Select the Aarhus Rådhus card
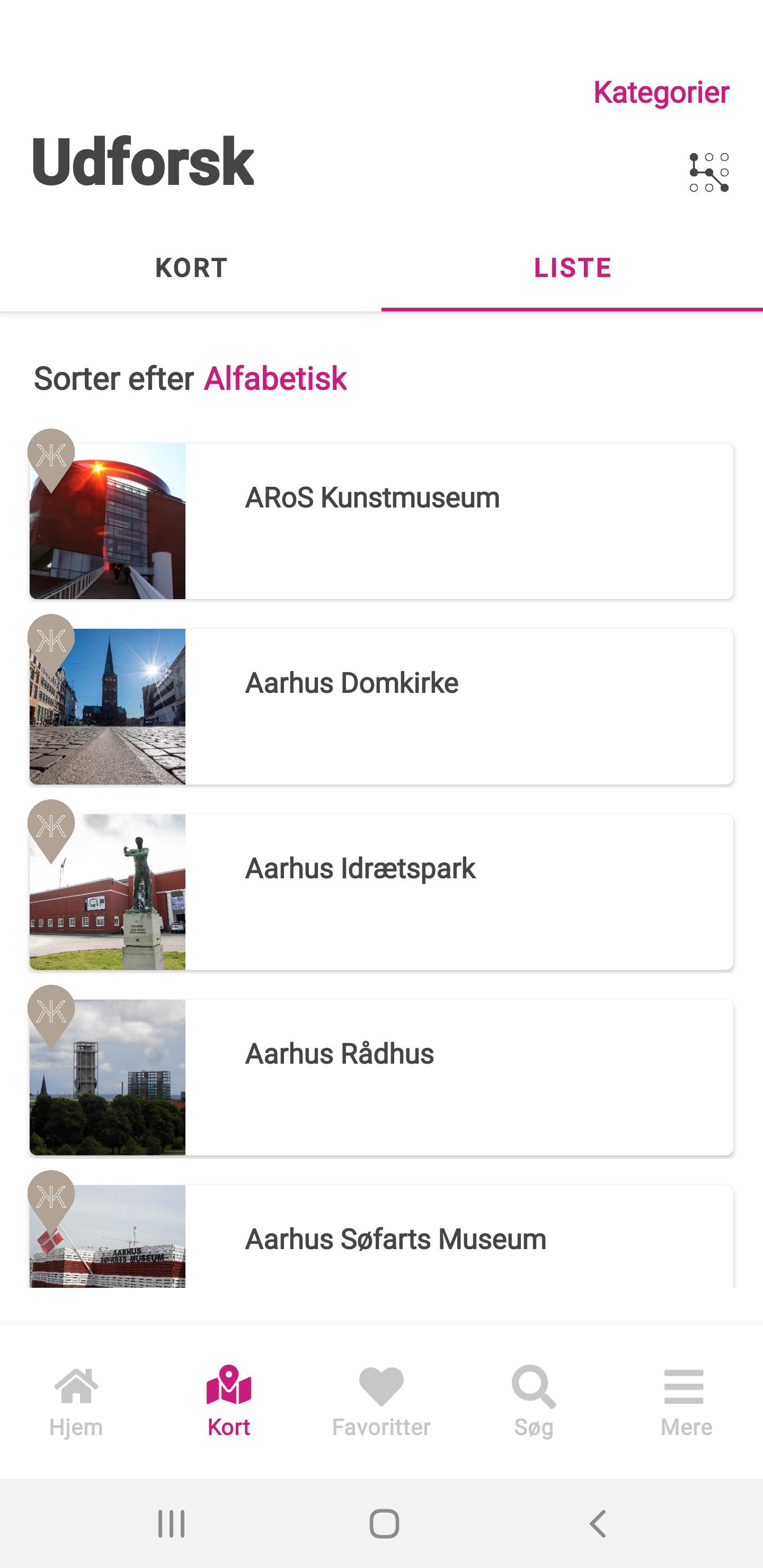 [x=381, y=1077]
